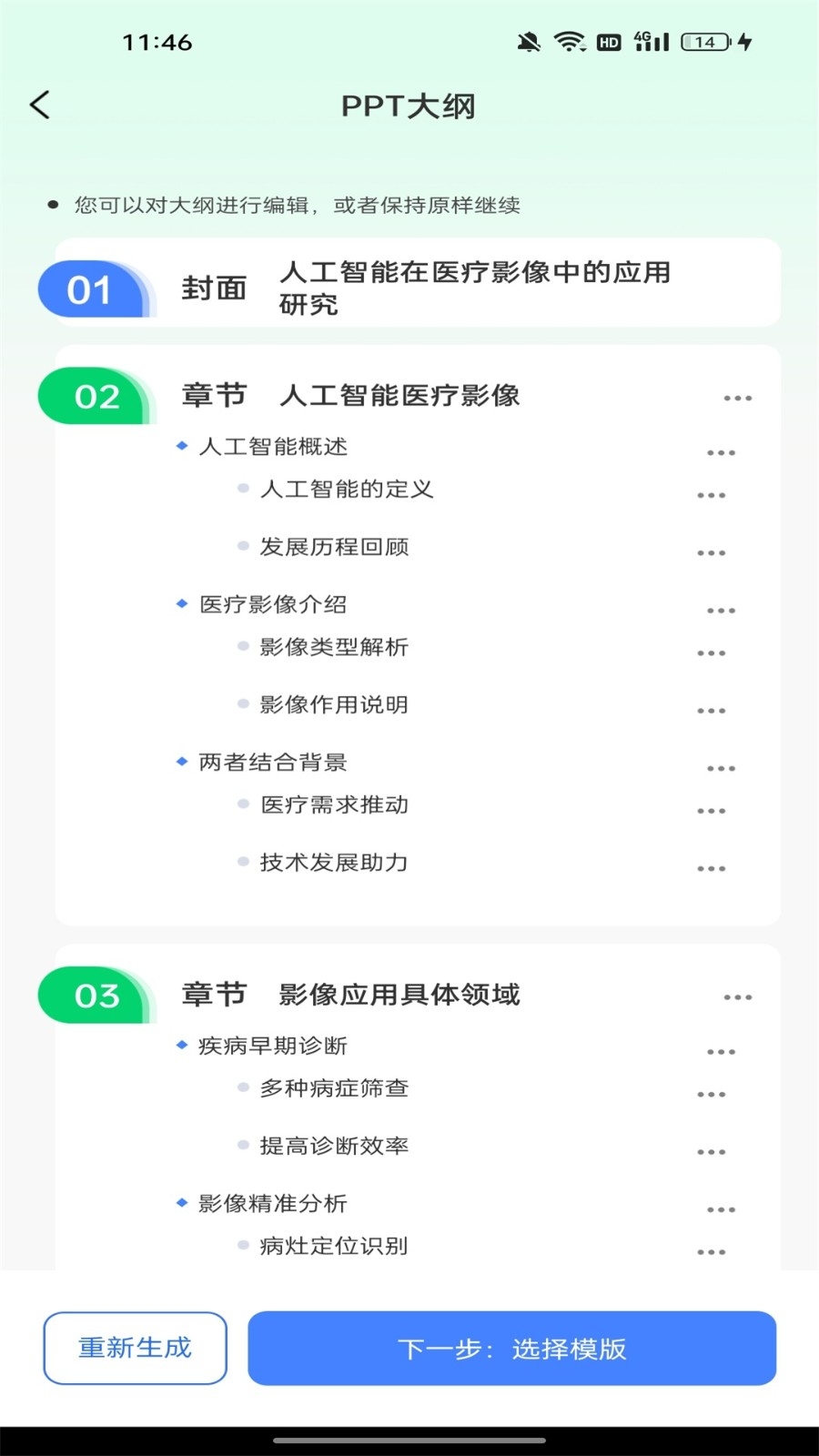Proceed with 下一步：选择模版
The image size is (819, 1456).
[x=511, y=1348]
